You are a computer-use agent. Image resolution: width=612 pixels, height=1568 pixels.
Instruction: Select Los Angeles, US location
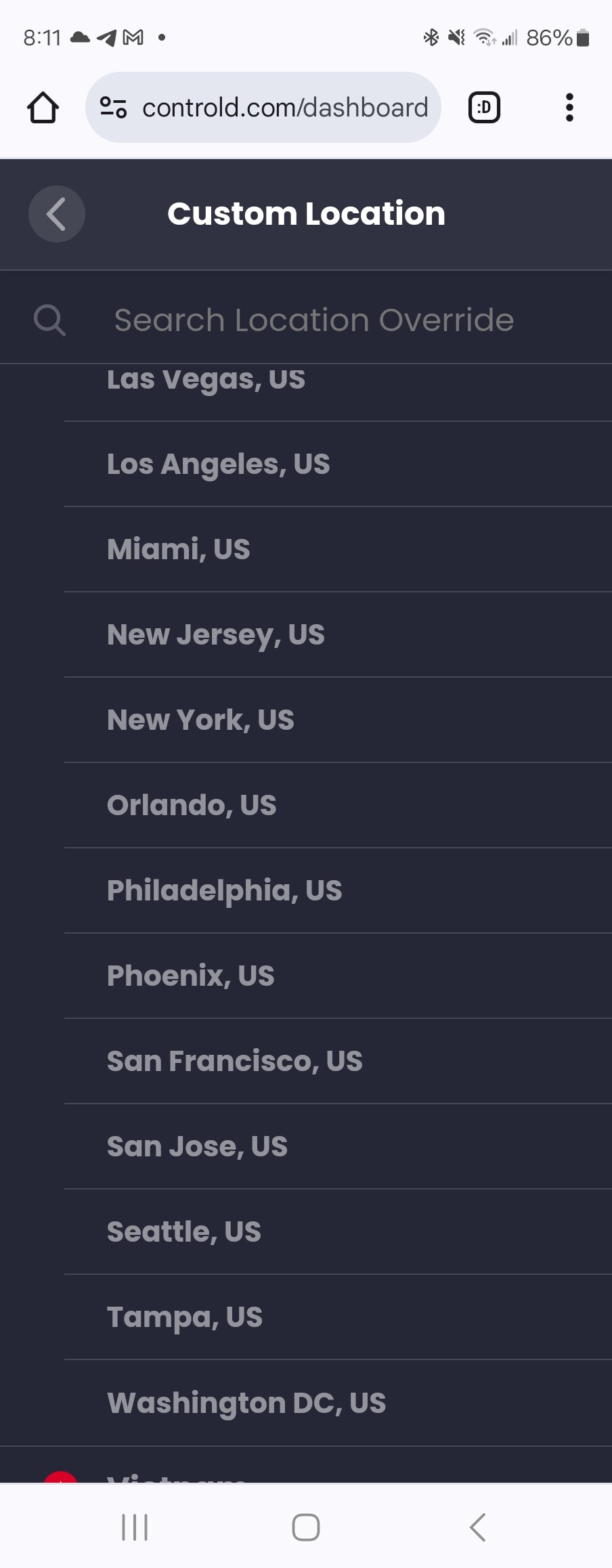point(218,464)
